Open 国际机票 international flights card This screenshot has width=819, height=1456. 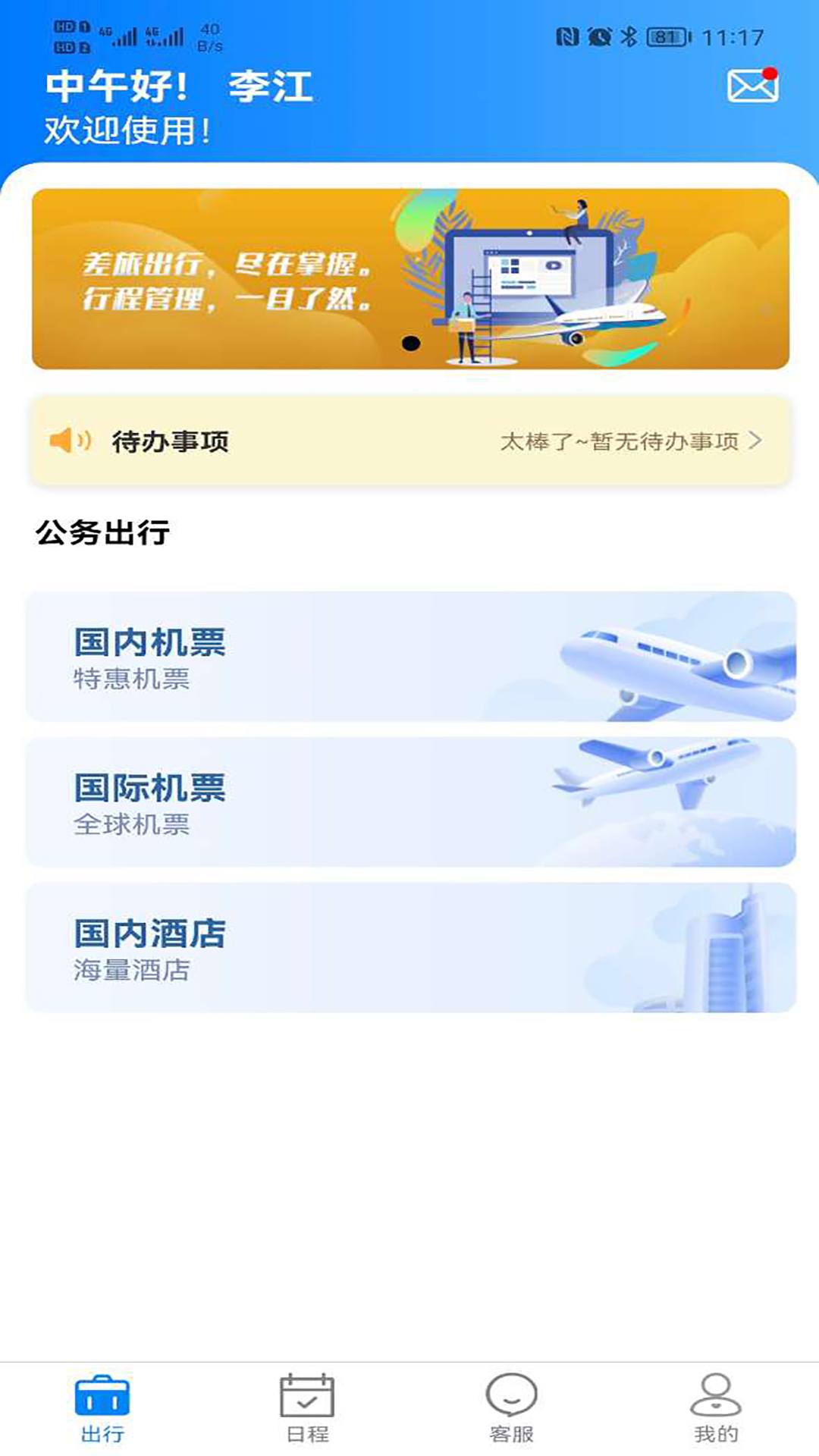coord(410,802)
